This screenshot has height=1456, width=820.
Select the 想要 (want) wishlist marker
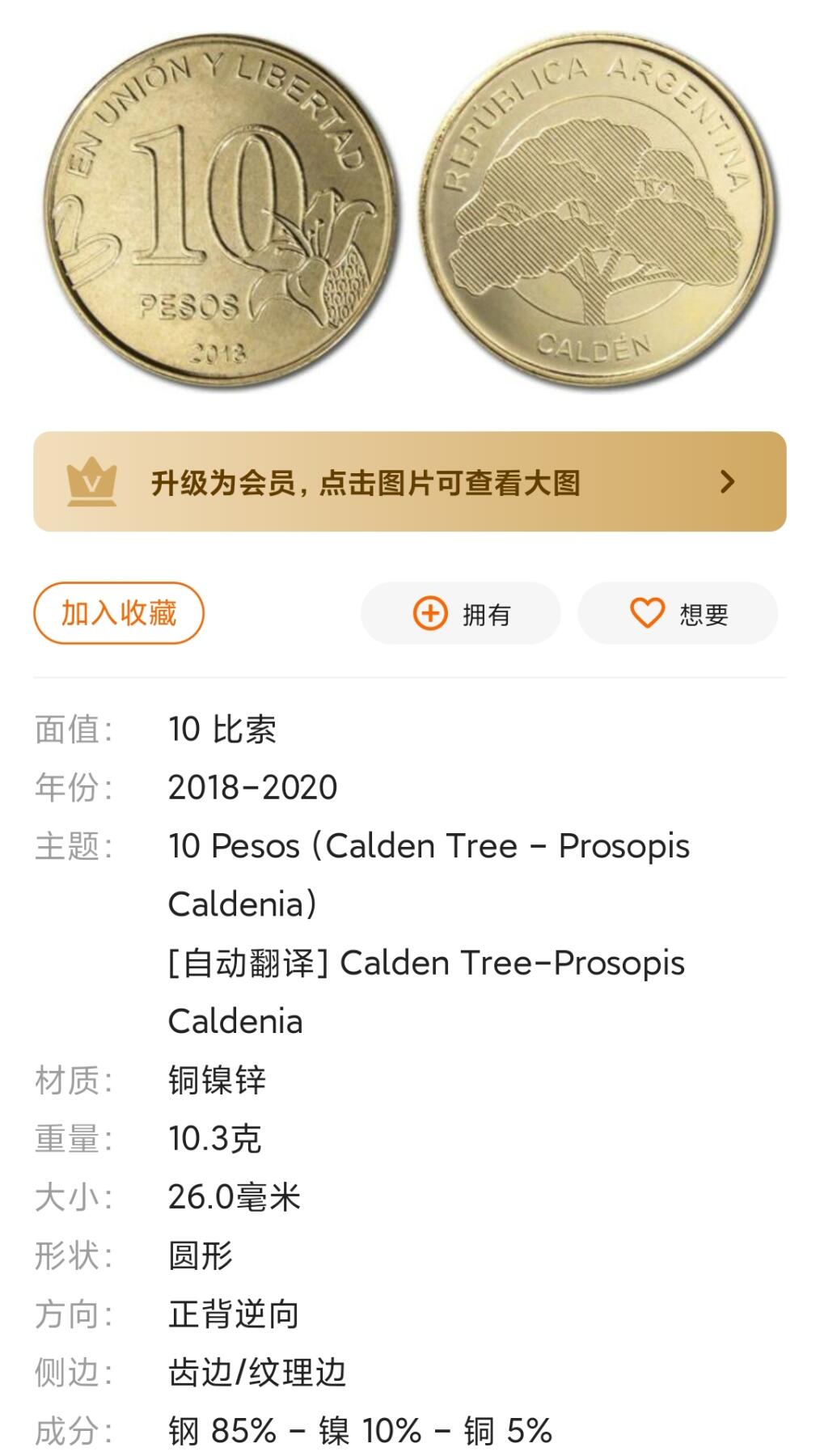[x=677, y=613]
